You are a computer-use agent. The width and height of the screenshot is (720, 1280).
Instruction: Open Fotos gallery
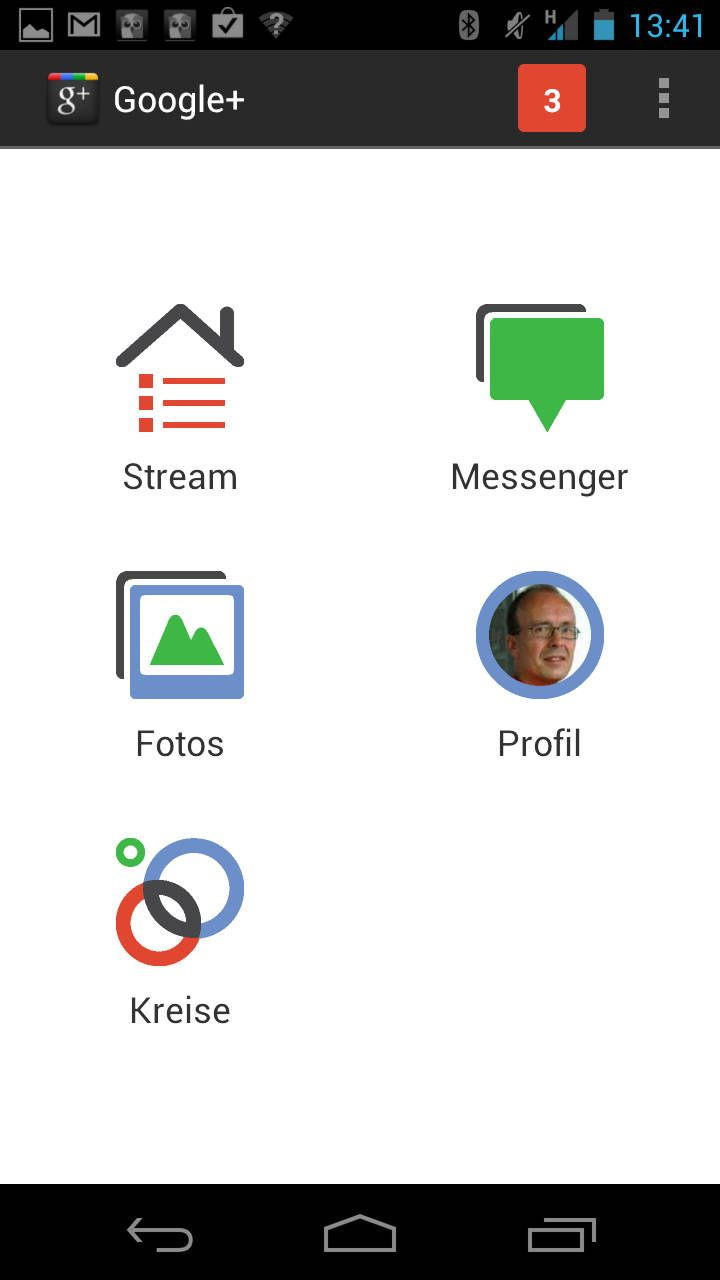[x=180, y=665]
